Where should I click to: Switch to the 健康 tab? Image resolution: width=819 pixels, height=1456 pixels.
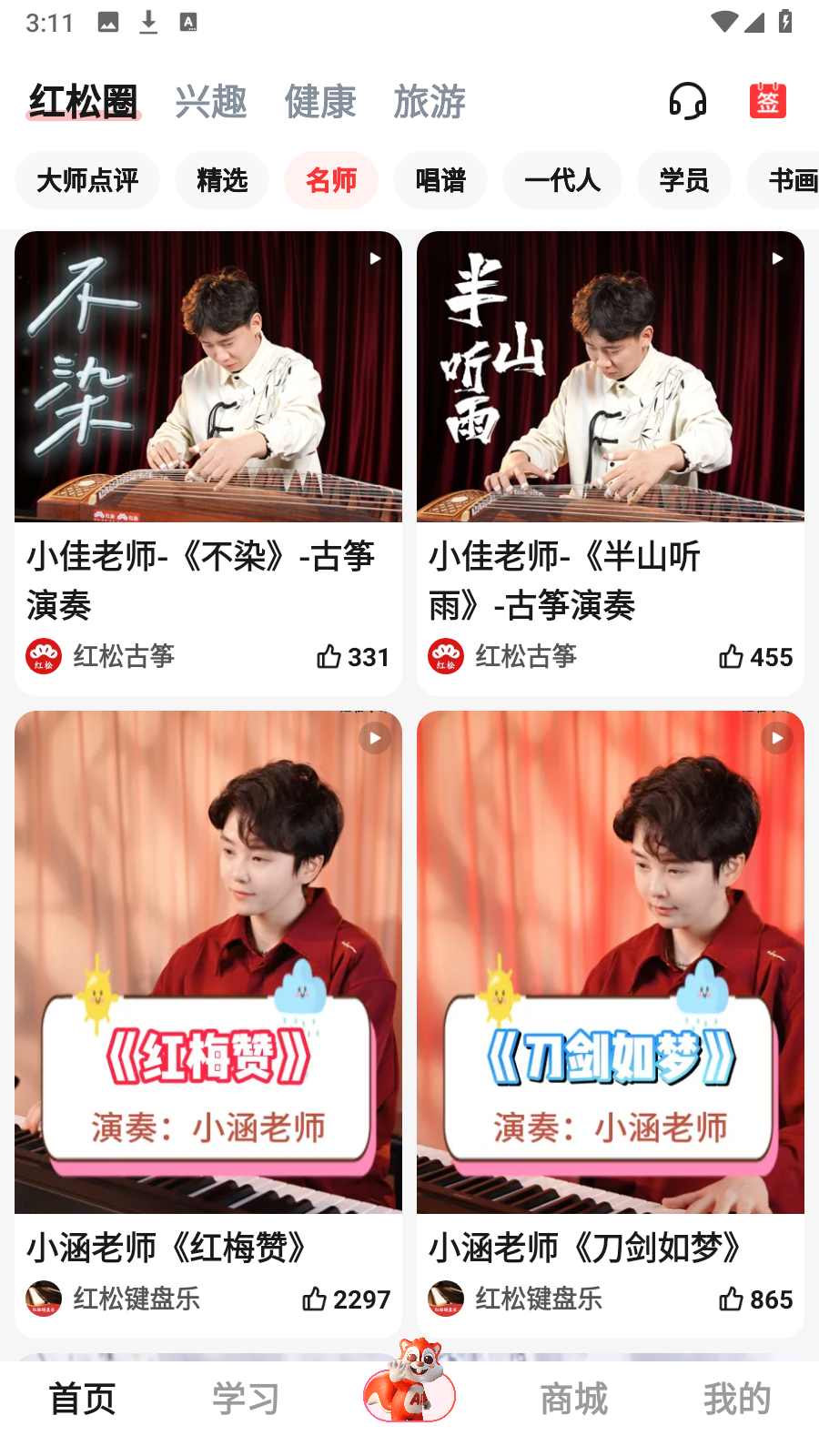(320, 102)
